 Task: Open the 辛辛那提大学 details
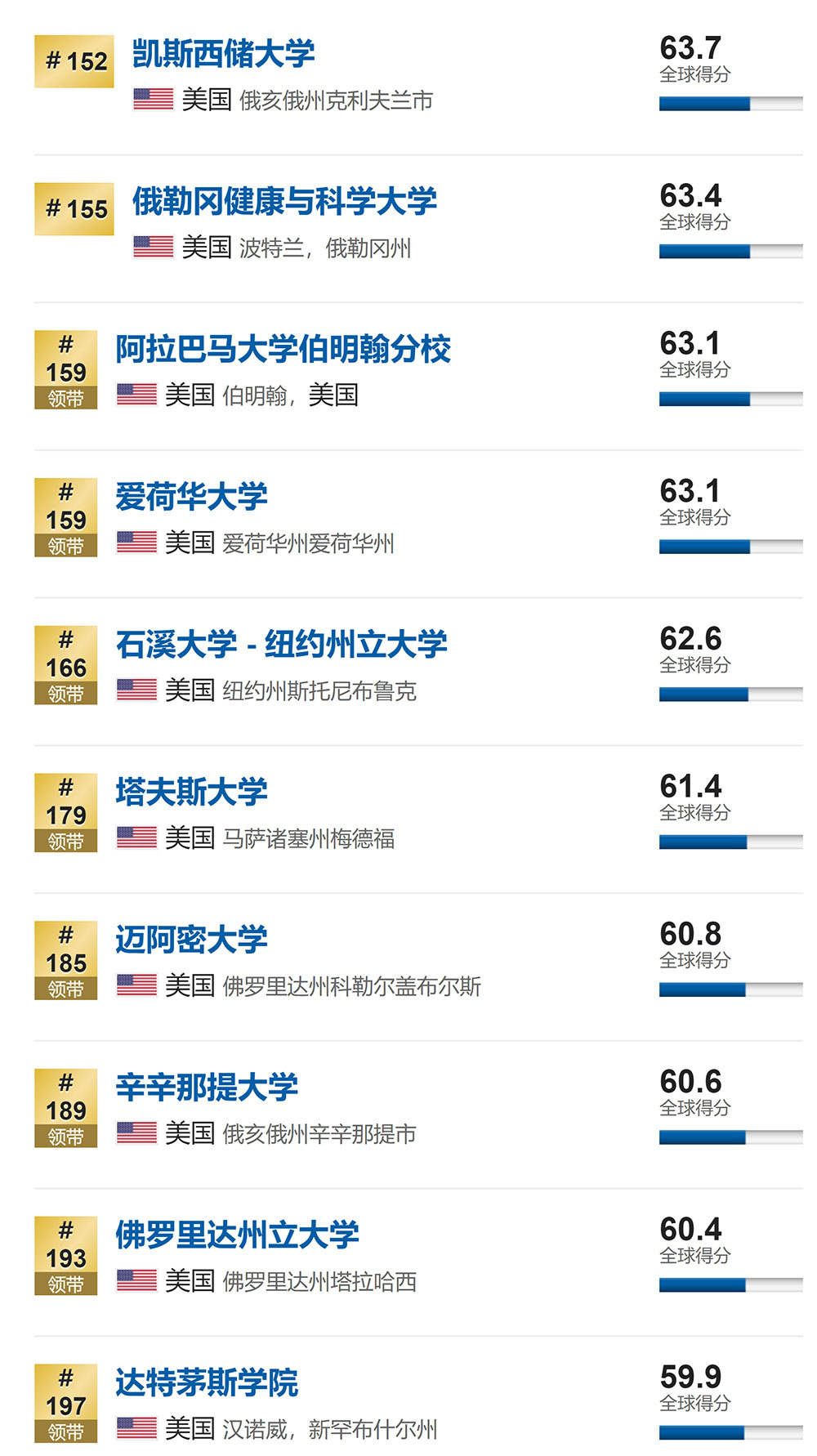pos(207,1088)
